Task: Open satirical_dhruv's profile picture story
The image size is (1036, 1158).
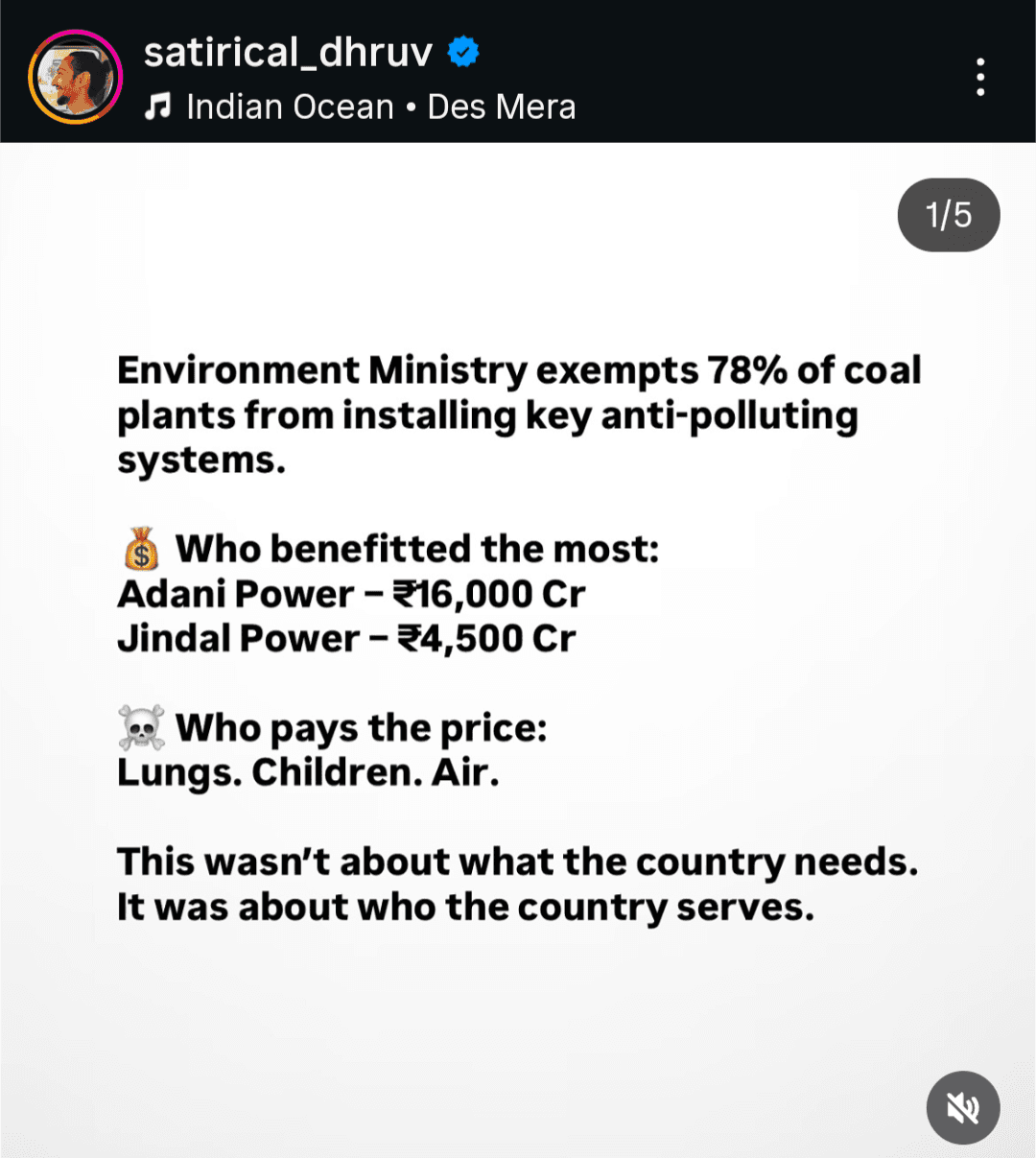Action: 75,77
